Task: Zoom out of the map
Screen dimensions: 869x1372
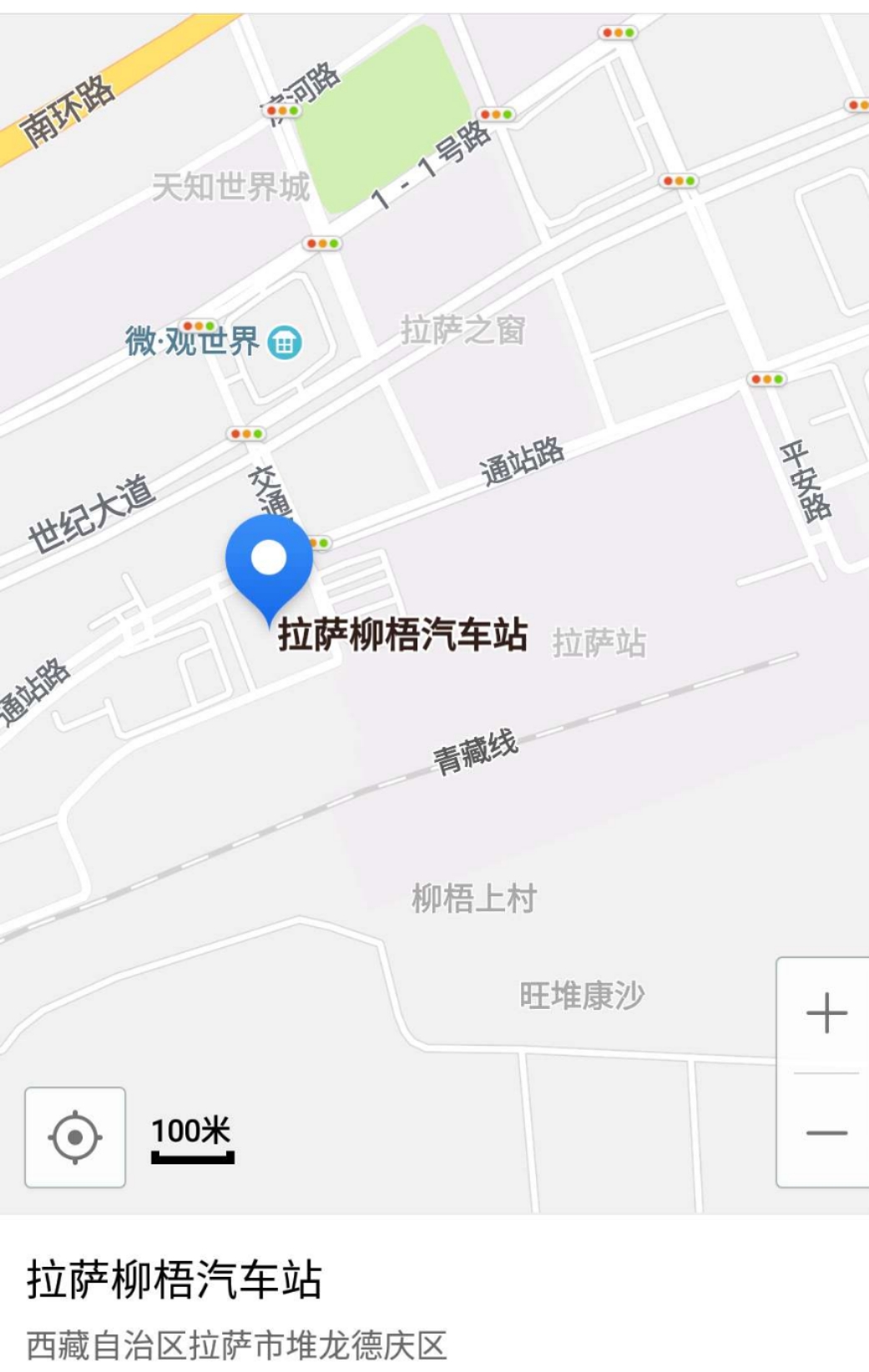Action: 826,1132
